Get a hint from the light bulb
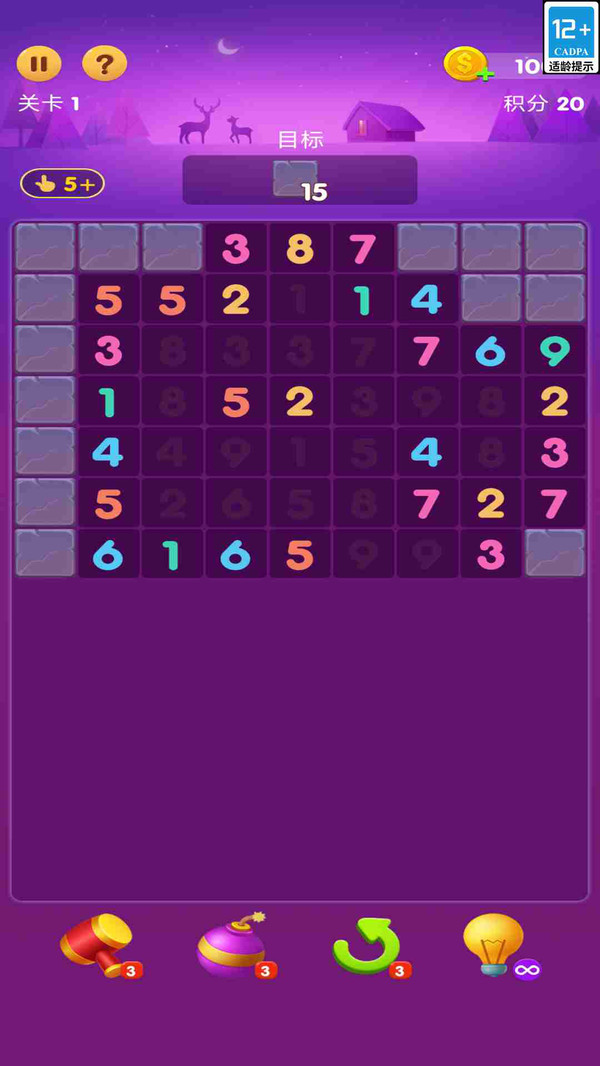The width and height of the screenshot is (600, 1066). click(x=499, y=946)
